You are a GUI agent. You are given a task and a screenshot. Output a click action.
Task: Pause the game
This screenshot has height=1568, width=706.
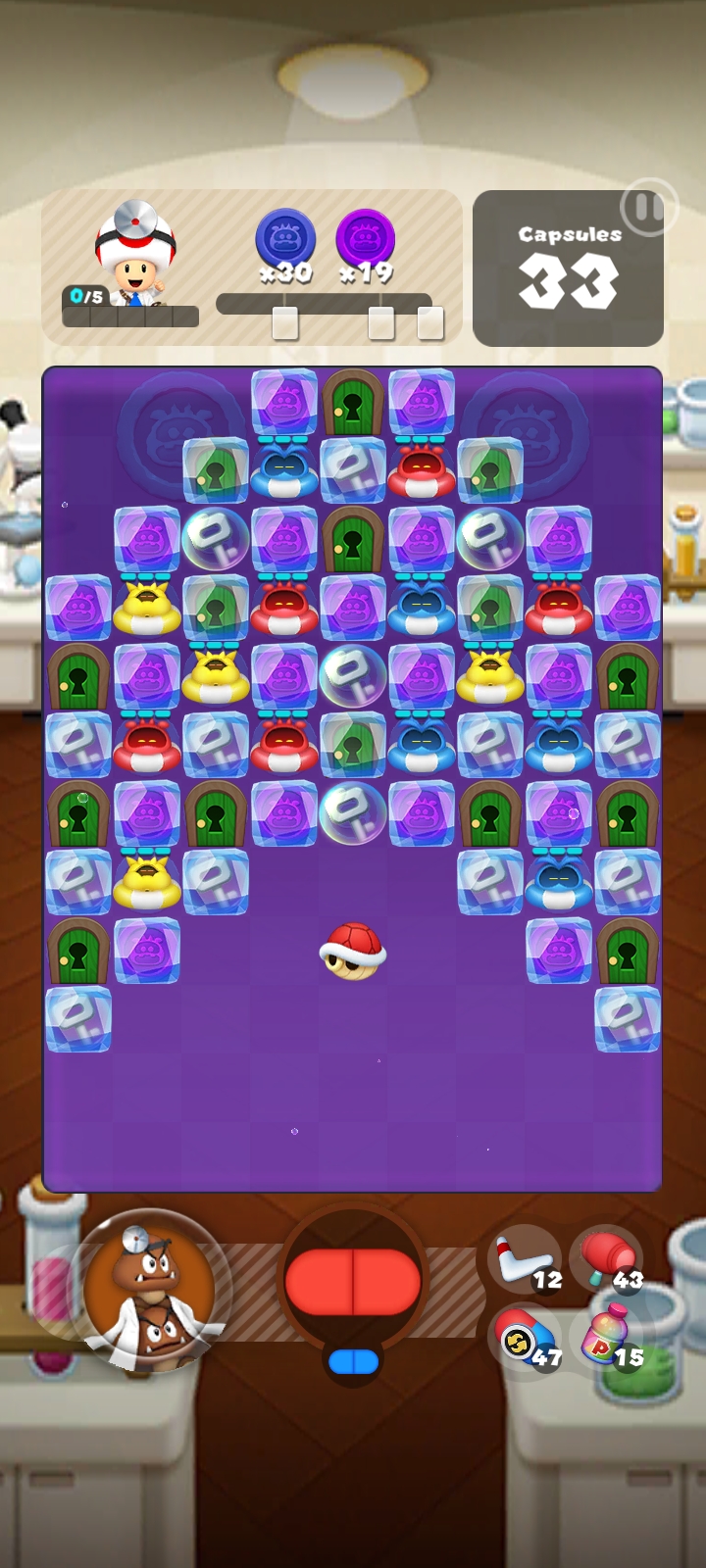647,208
